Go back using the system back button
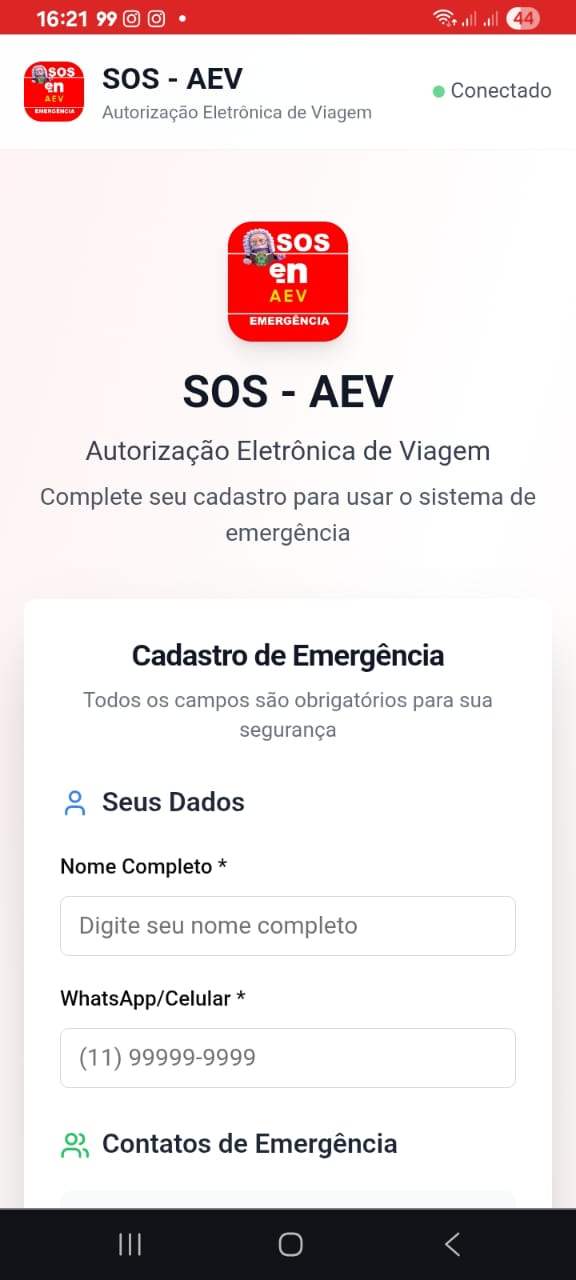 pos(452,1244)
